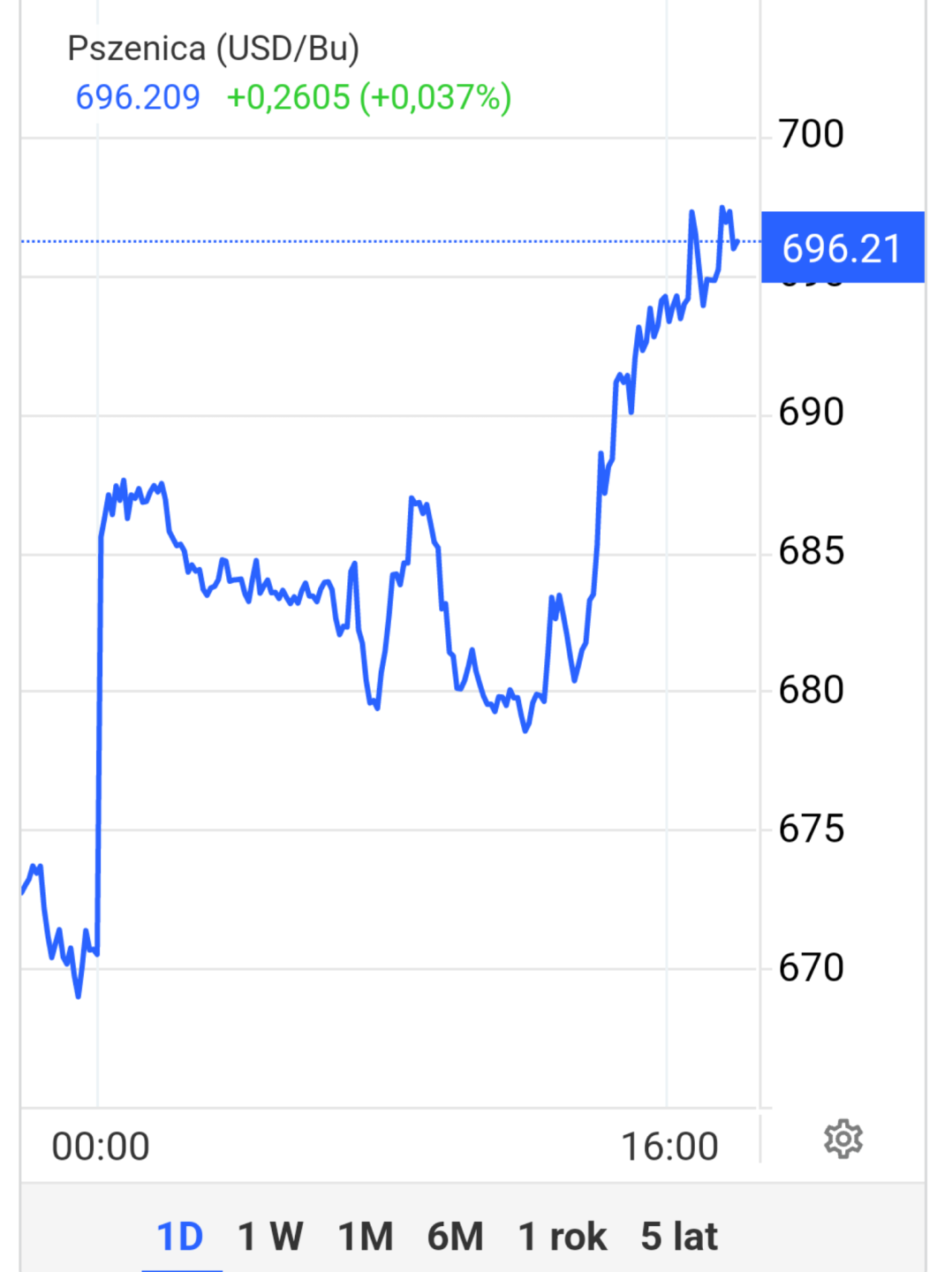Screen dimensions: 952x1272
Task: View the 5 lat chart range
Action: point(679,1237)
